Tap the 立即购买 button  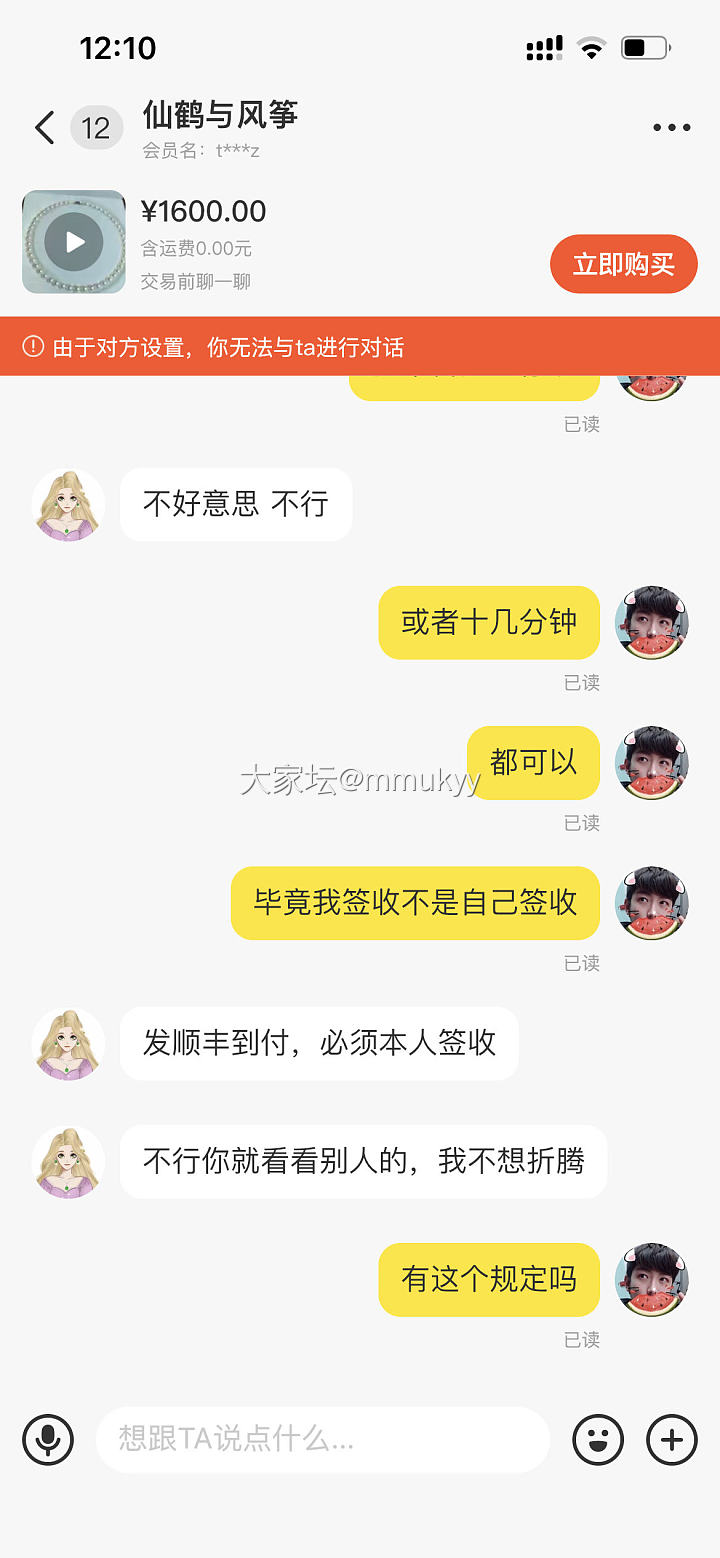tap(623, 264)
